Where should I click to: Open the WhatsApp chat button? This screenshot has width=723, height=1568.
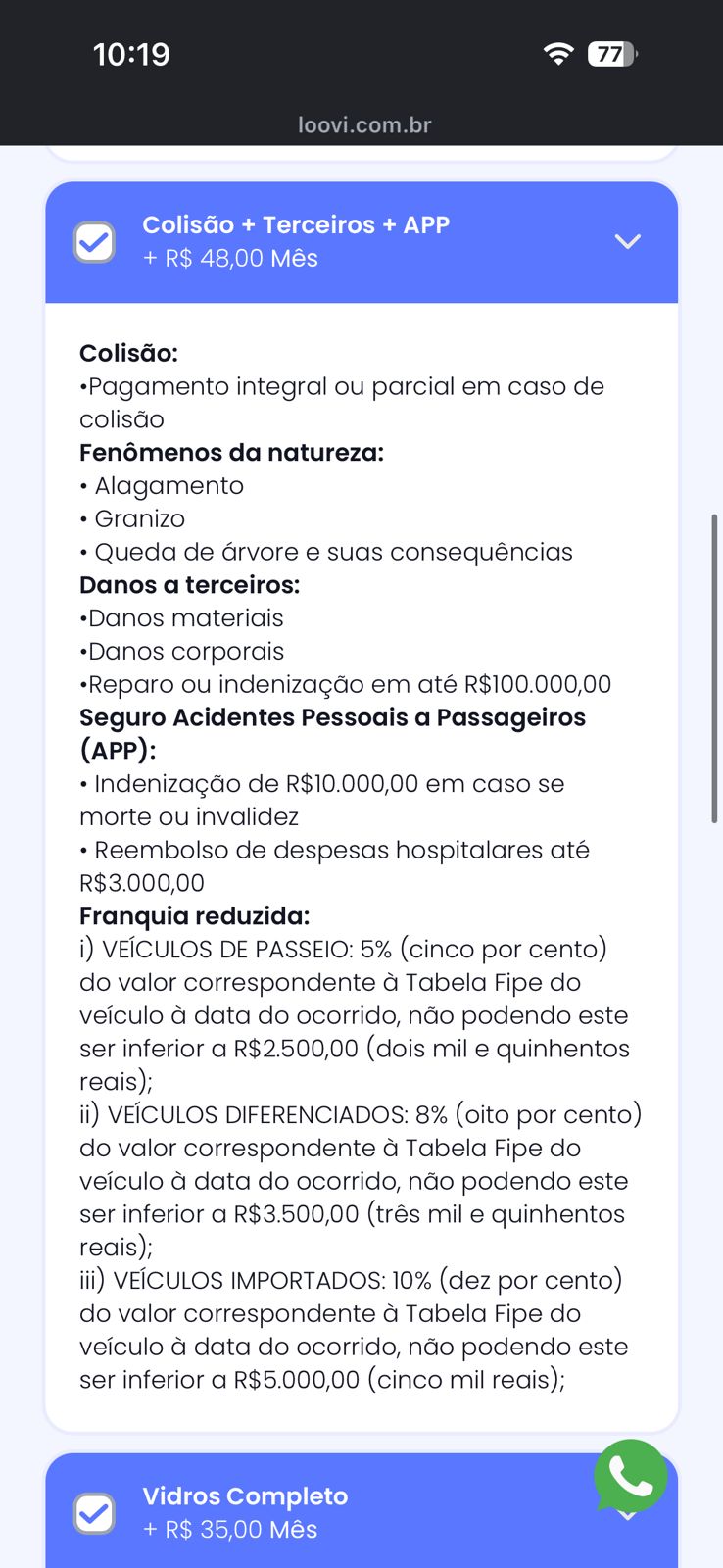pos(630,1476)
